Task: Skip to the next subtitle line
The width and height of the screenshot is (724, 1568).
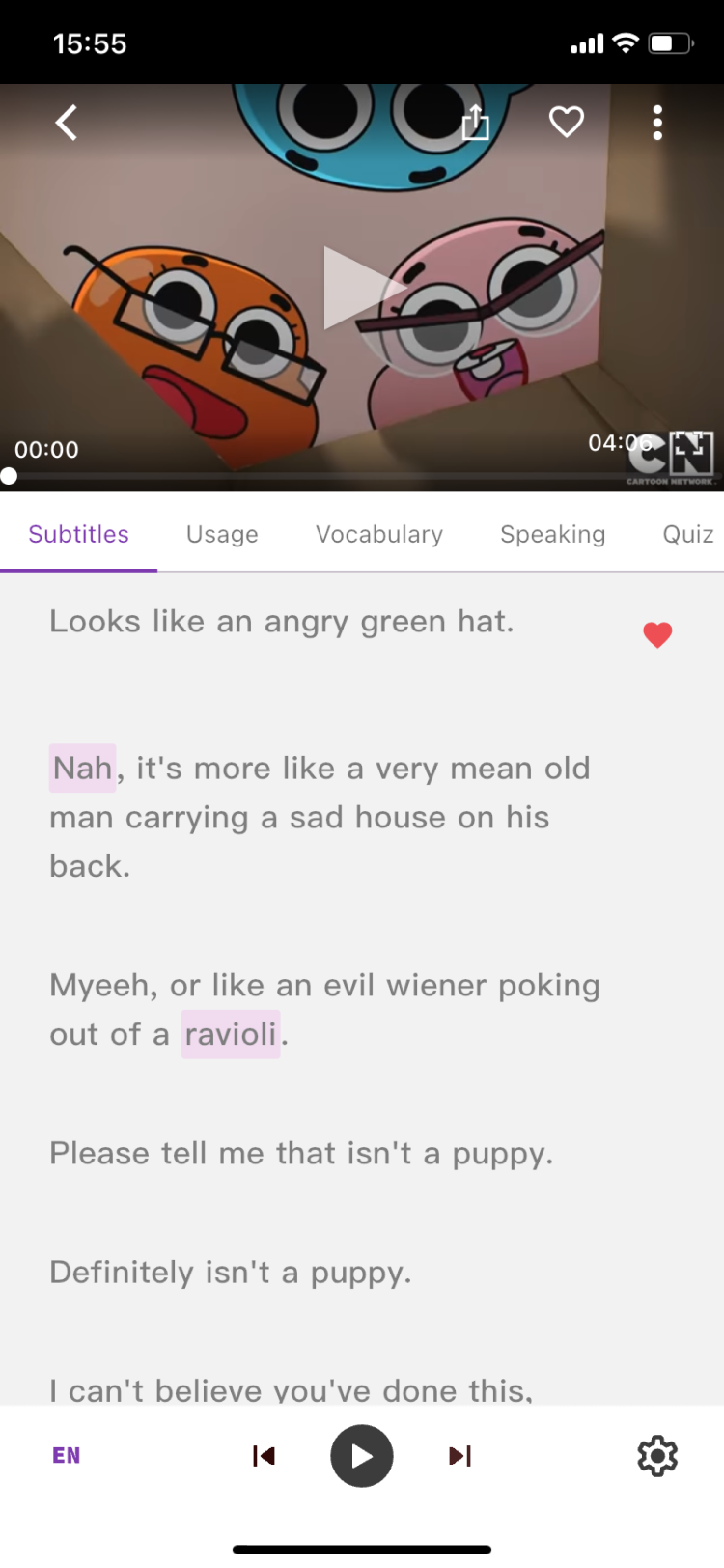Action: (460, 1455)
